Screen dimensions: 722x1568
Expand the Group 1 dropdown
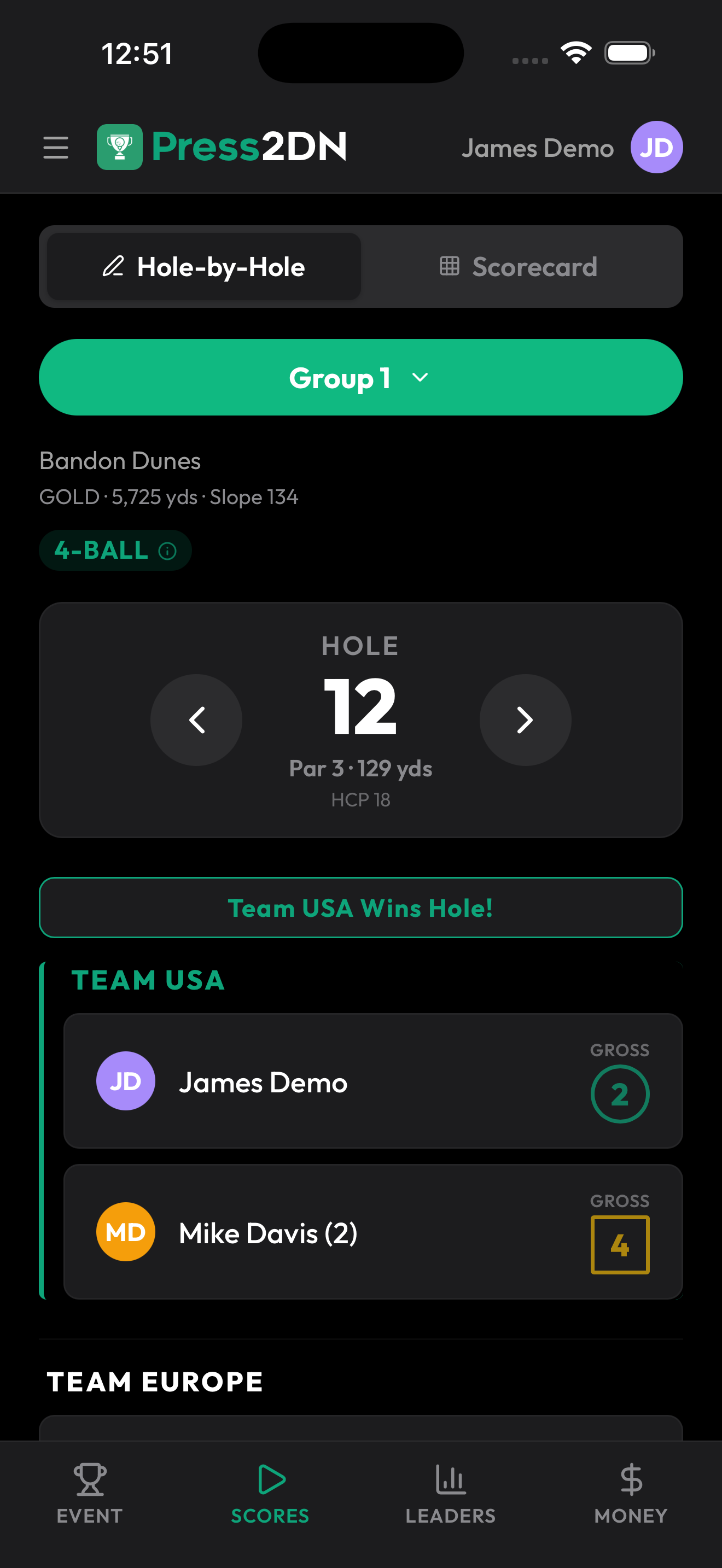pos(361,377)
